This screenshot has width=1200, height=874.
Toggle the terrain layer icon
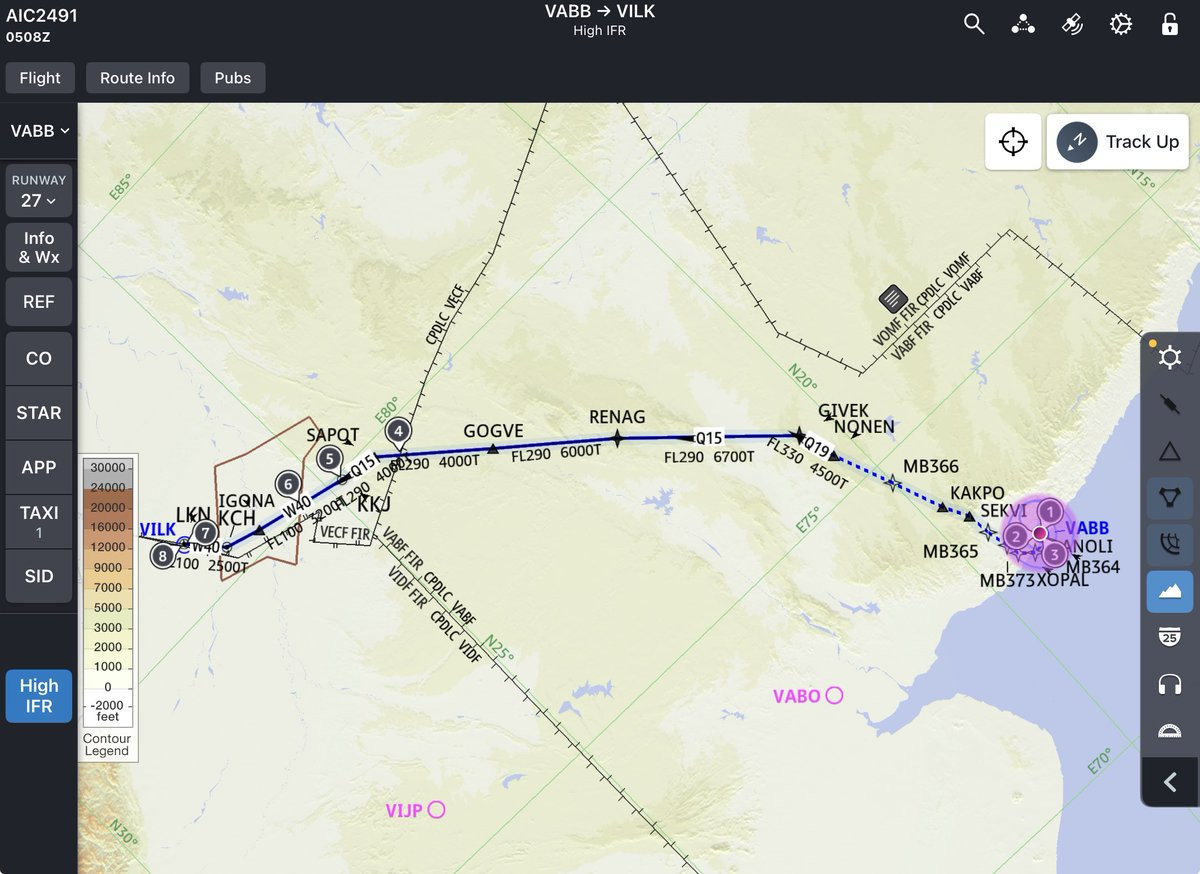pos(1169,591)
